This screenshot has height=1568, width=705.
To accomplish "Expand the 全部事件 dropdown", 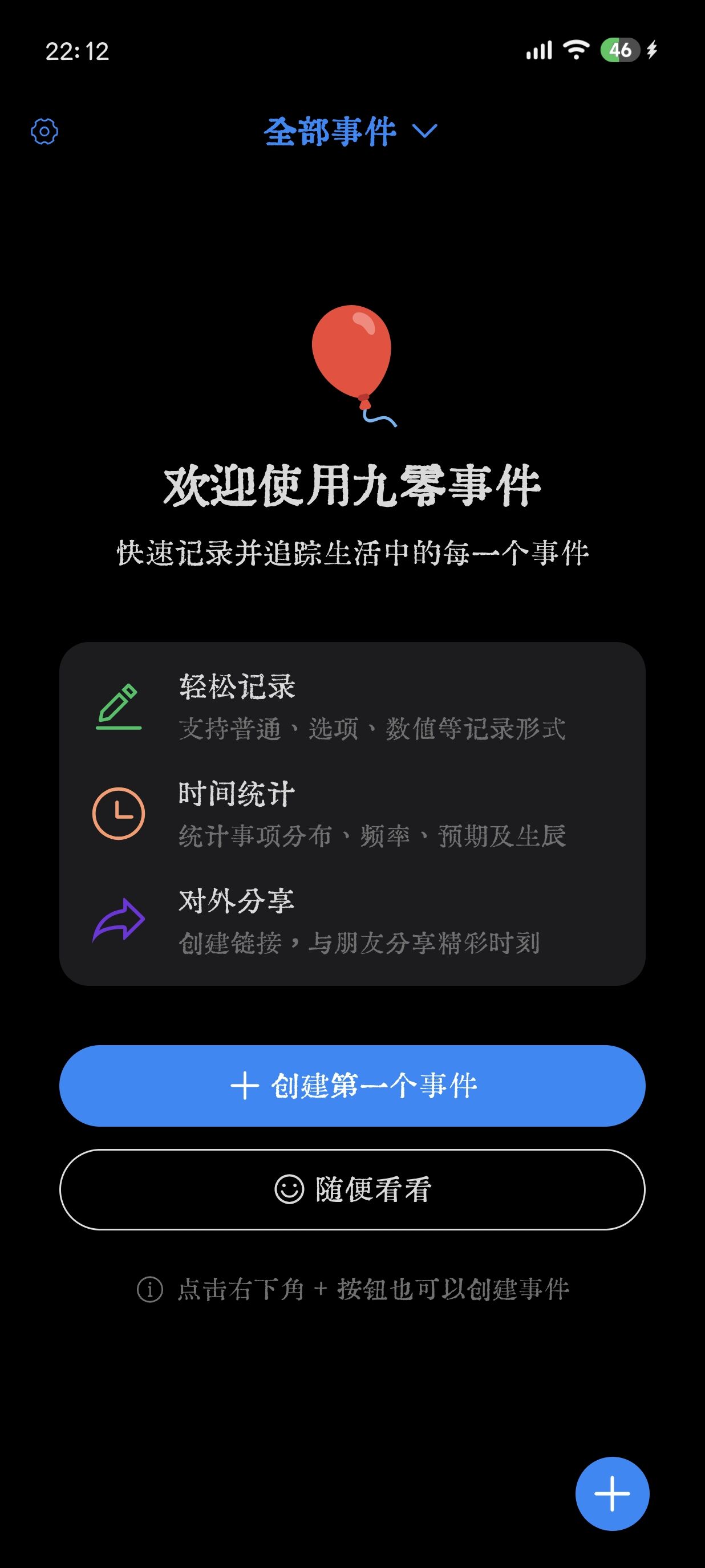I will point(351,132).
